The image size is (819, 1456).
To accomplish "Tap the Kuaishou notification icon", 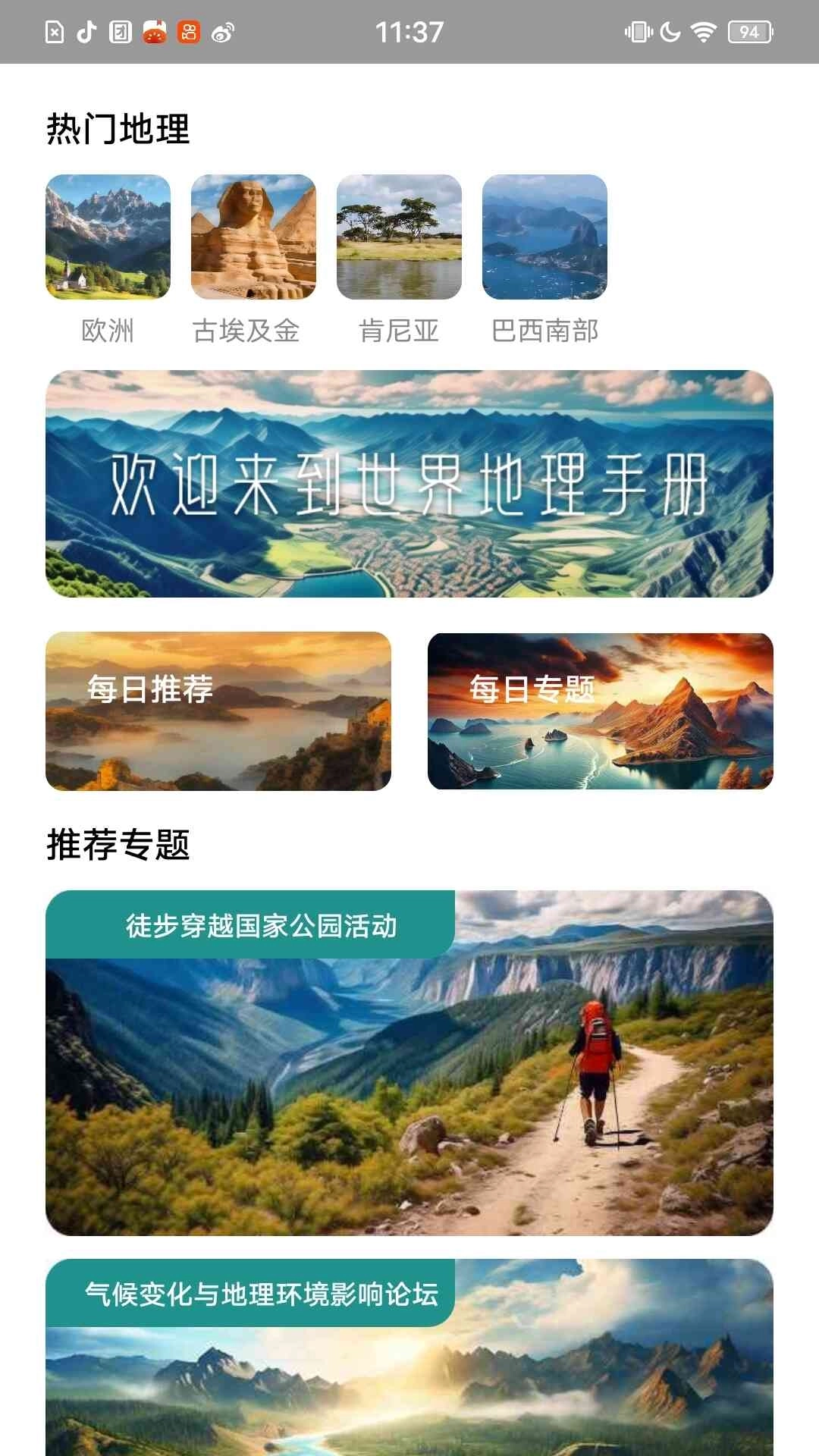I will coord(187,30).
